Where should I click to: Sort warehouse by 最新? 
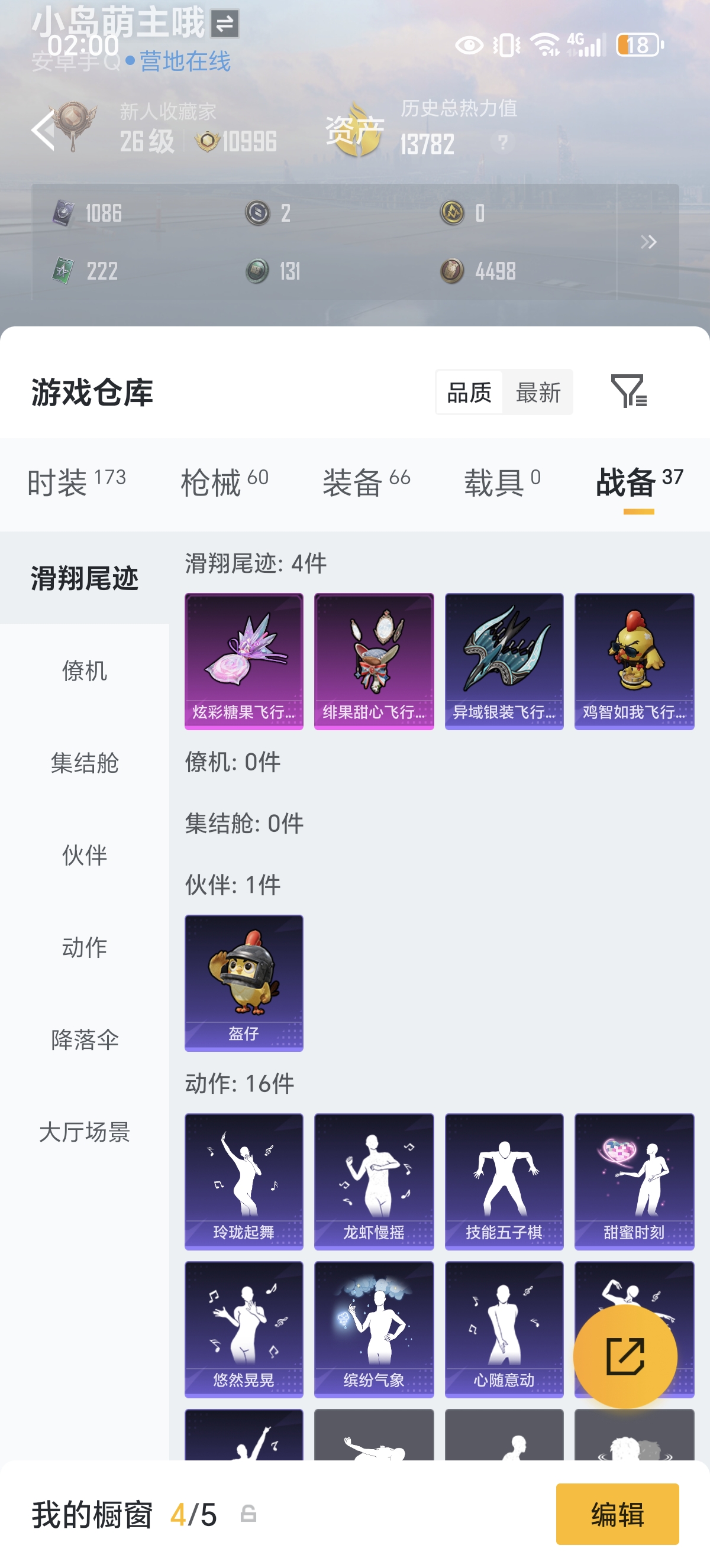538,393
